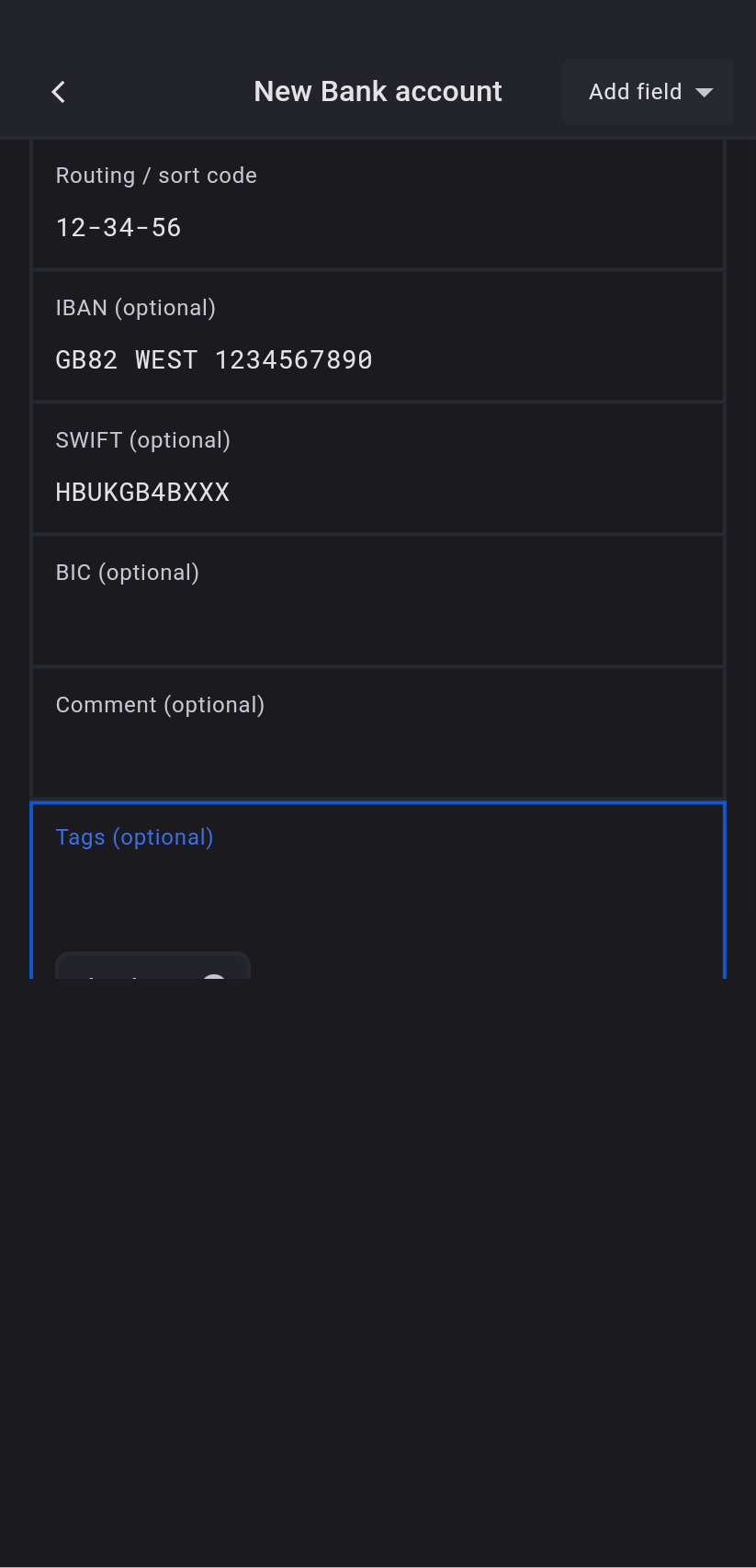The image size is (756, 1568).
Task: Go back from New Bank account
Action: tap(59, 92)
